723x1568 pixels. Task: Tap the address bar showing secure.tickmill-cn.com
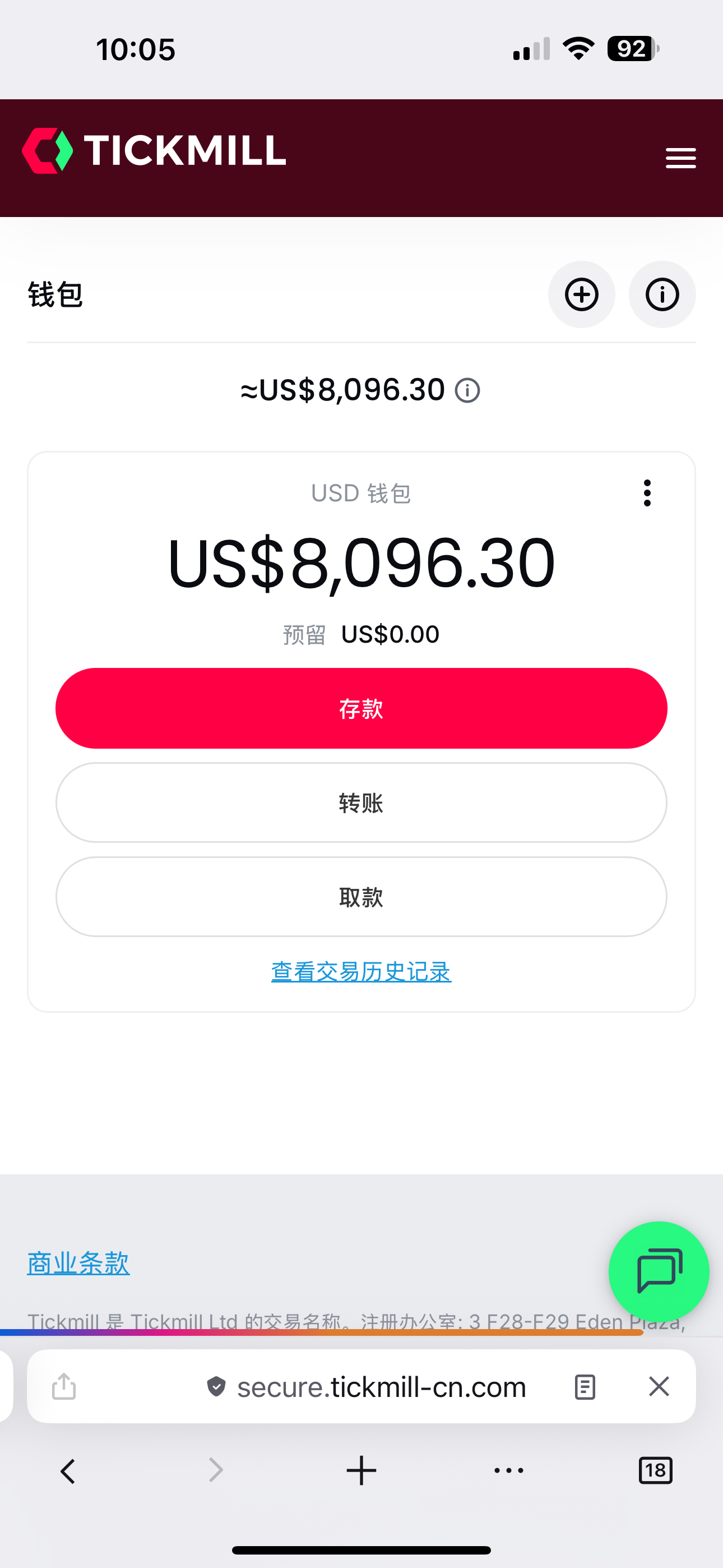[381, 1387]
